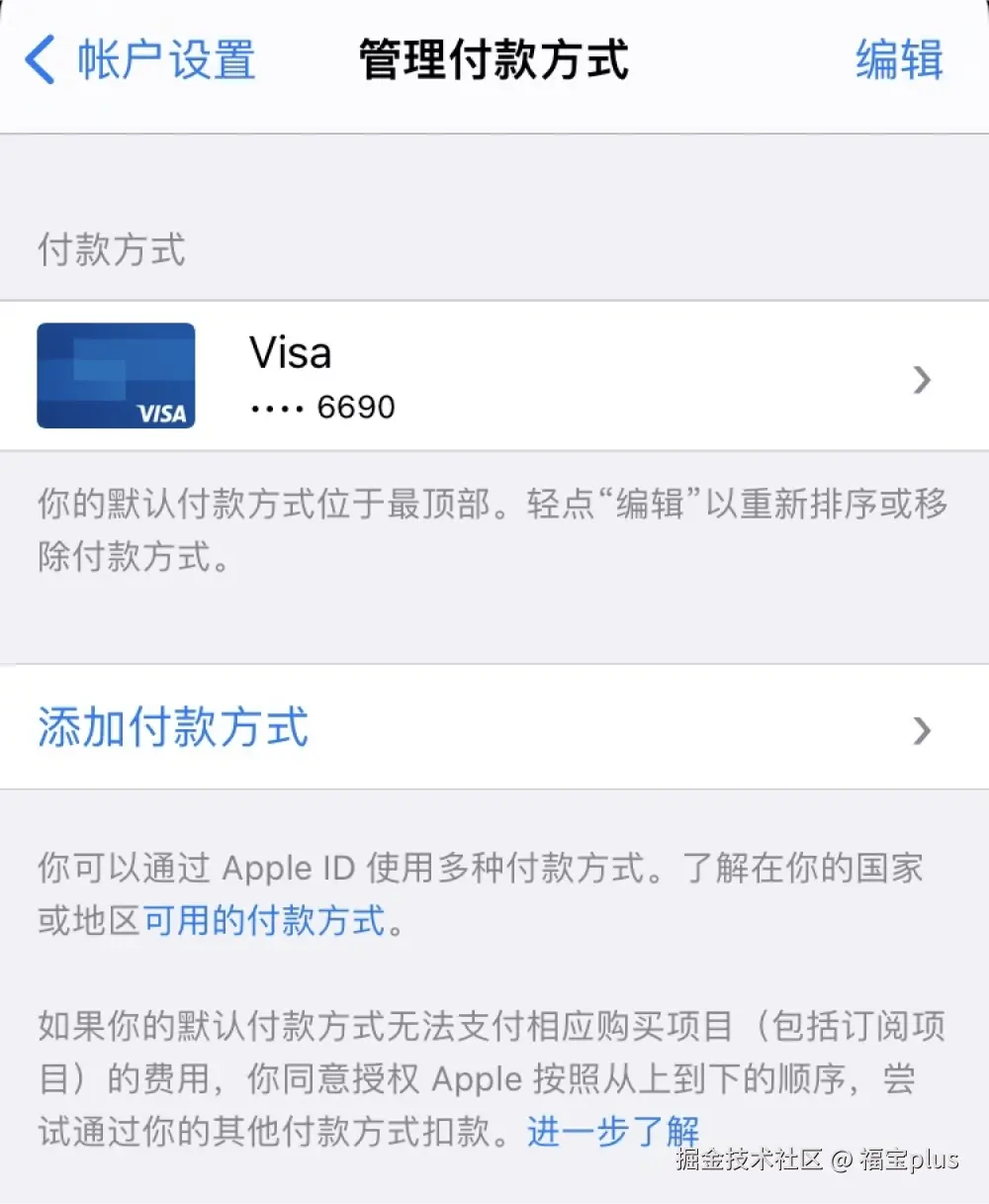Tap the chevron next to Visa 6690
The width and height of the screenshot is (989, 1204).
click(x=922, y=378)
